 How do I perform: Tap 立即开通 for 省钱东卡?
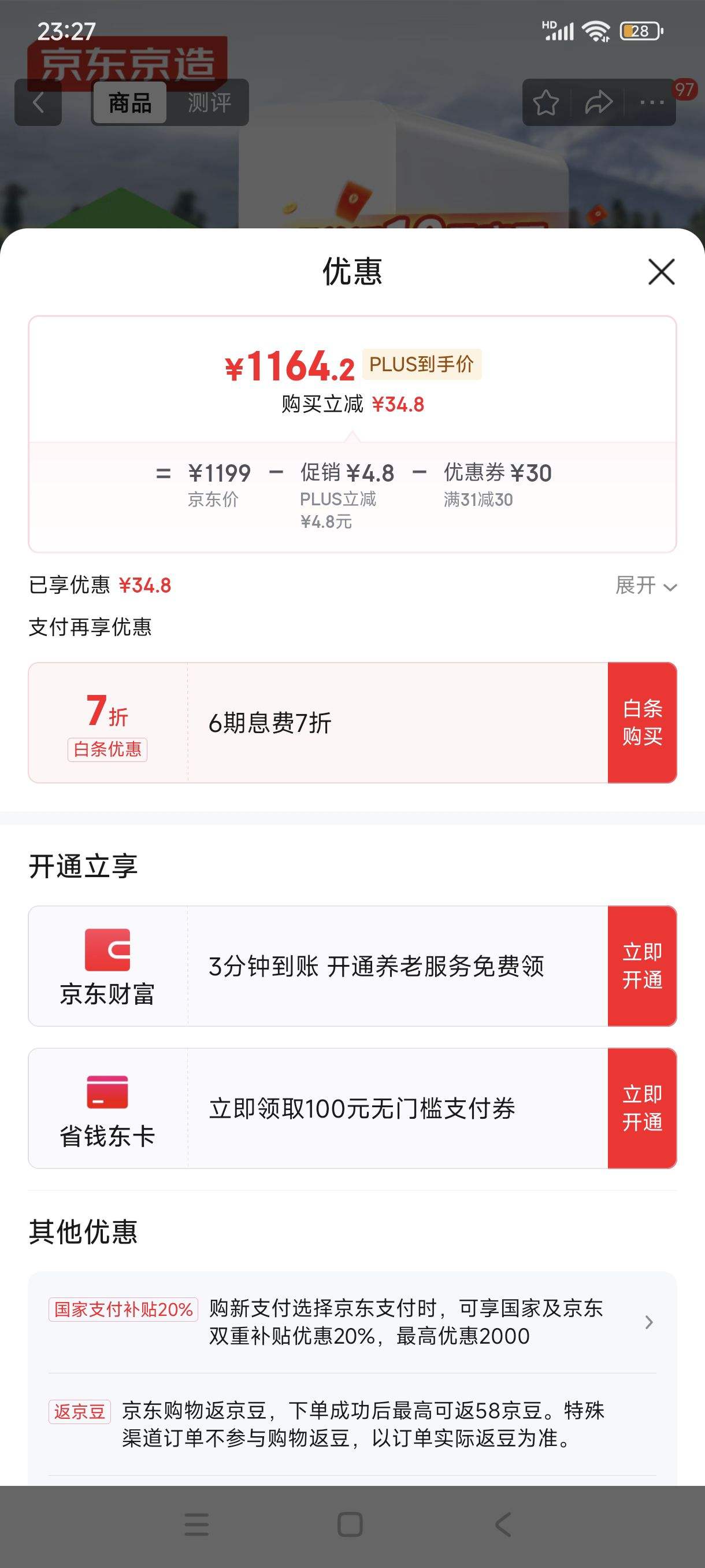642,1108
